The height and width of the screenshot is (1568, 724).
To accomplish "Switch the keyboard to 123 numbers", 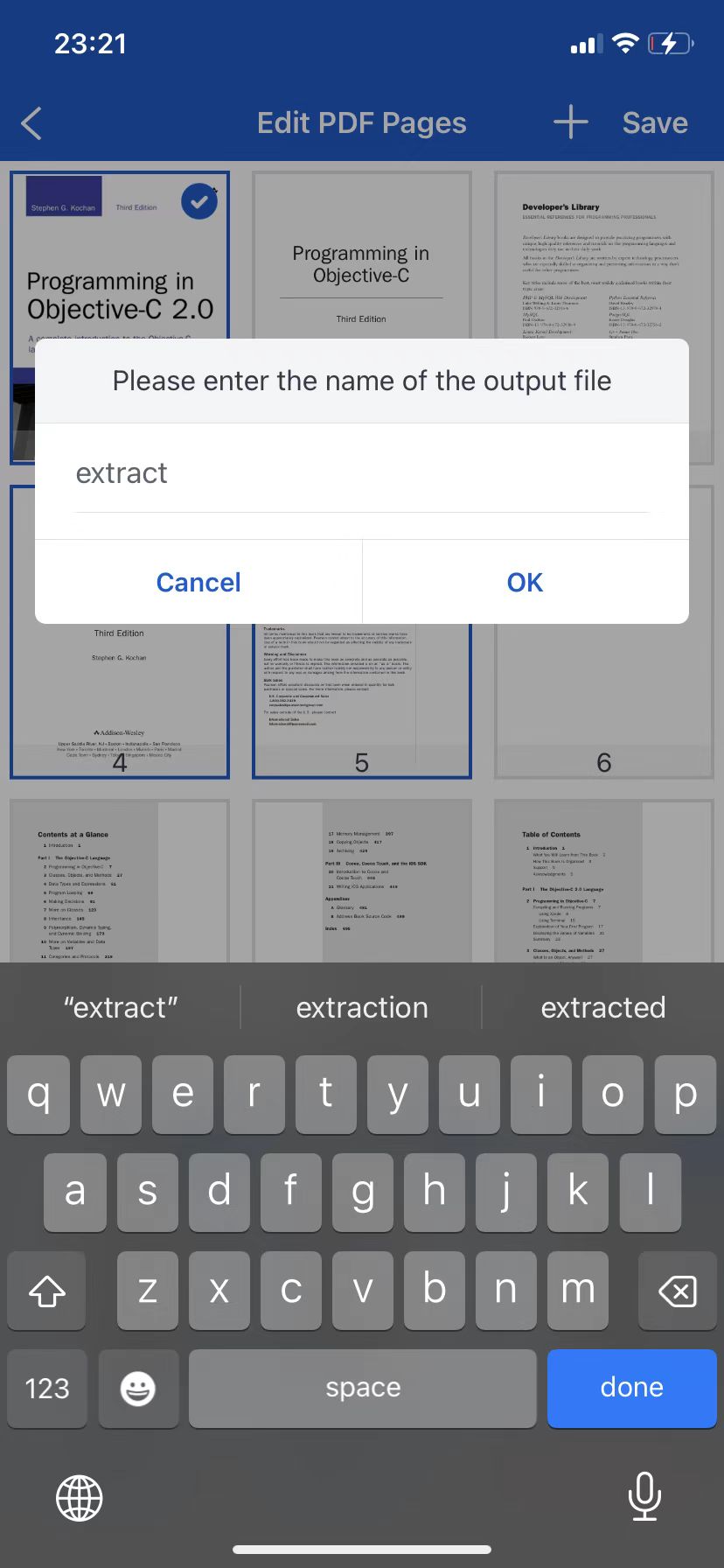I will pyautogui.click(x=47, y=1388).
